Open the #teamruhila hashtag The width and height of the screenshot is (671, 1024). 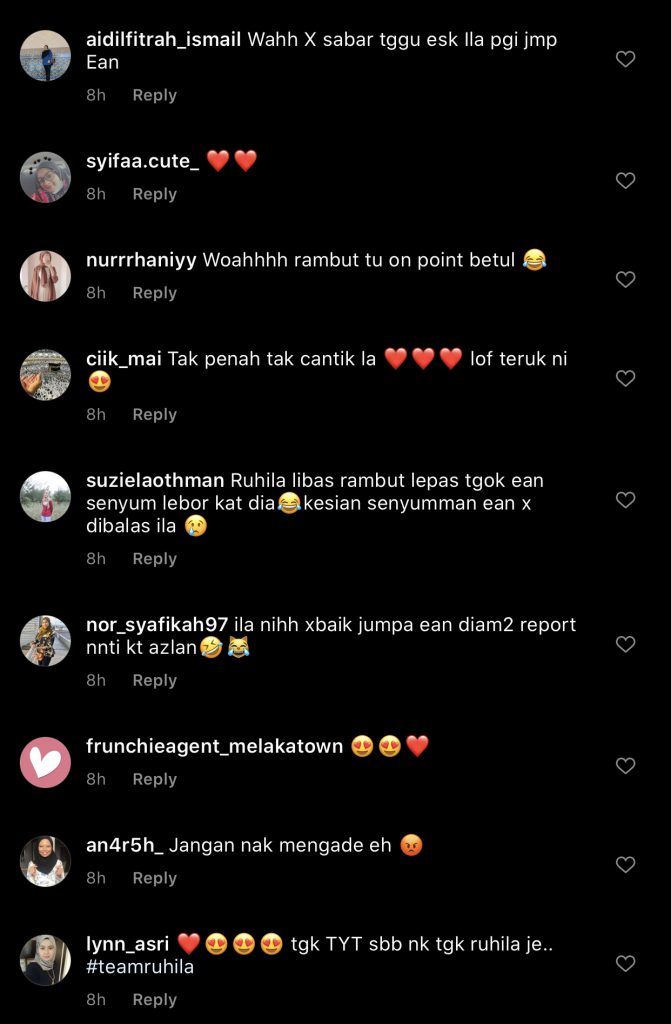pyautogui.click(x=140, y=967)
